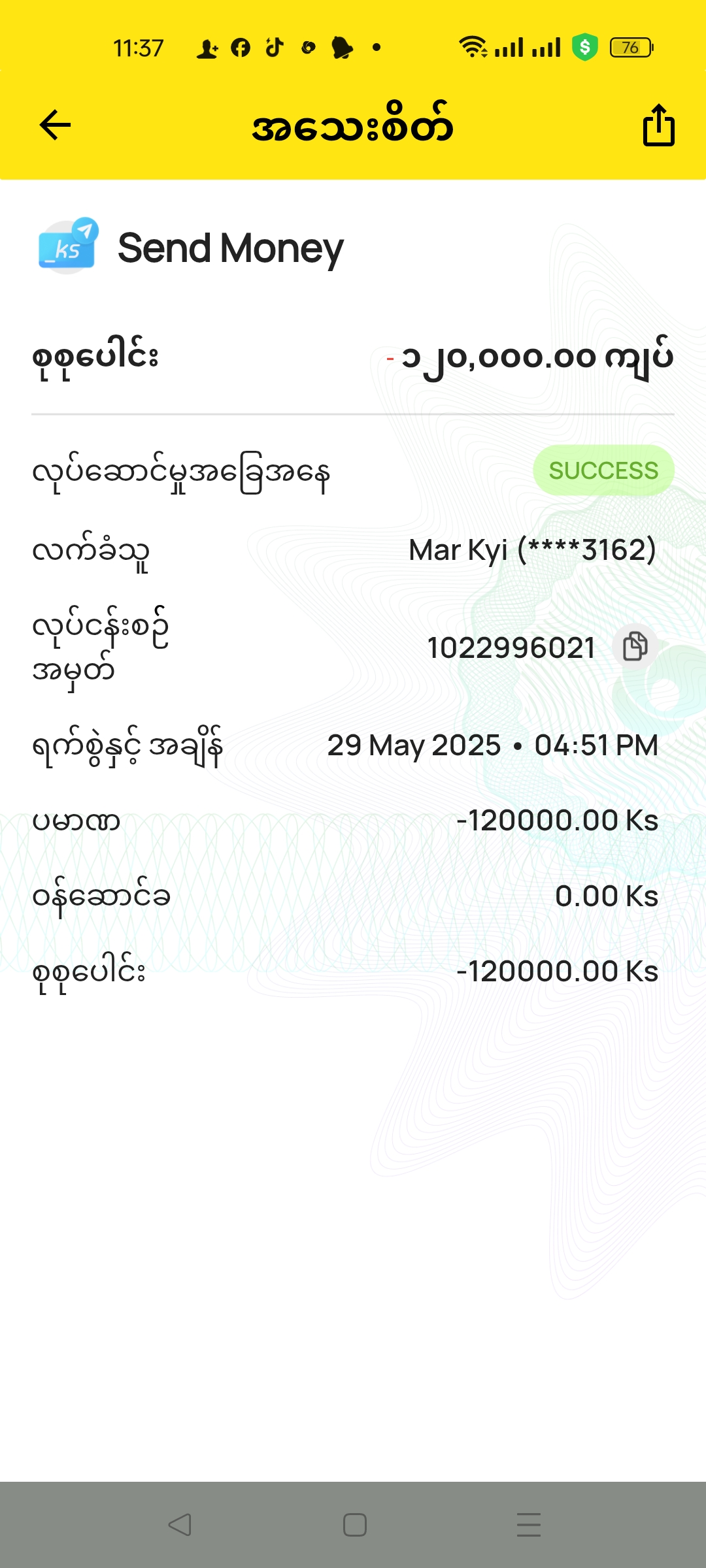Go back using the header arrow
The height and width of the screenshot is (1568, 706).
point(55,125)
